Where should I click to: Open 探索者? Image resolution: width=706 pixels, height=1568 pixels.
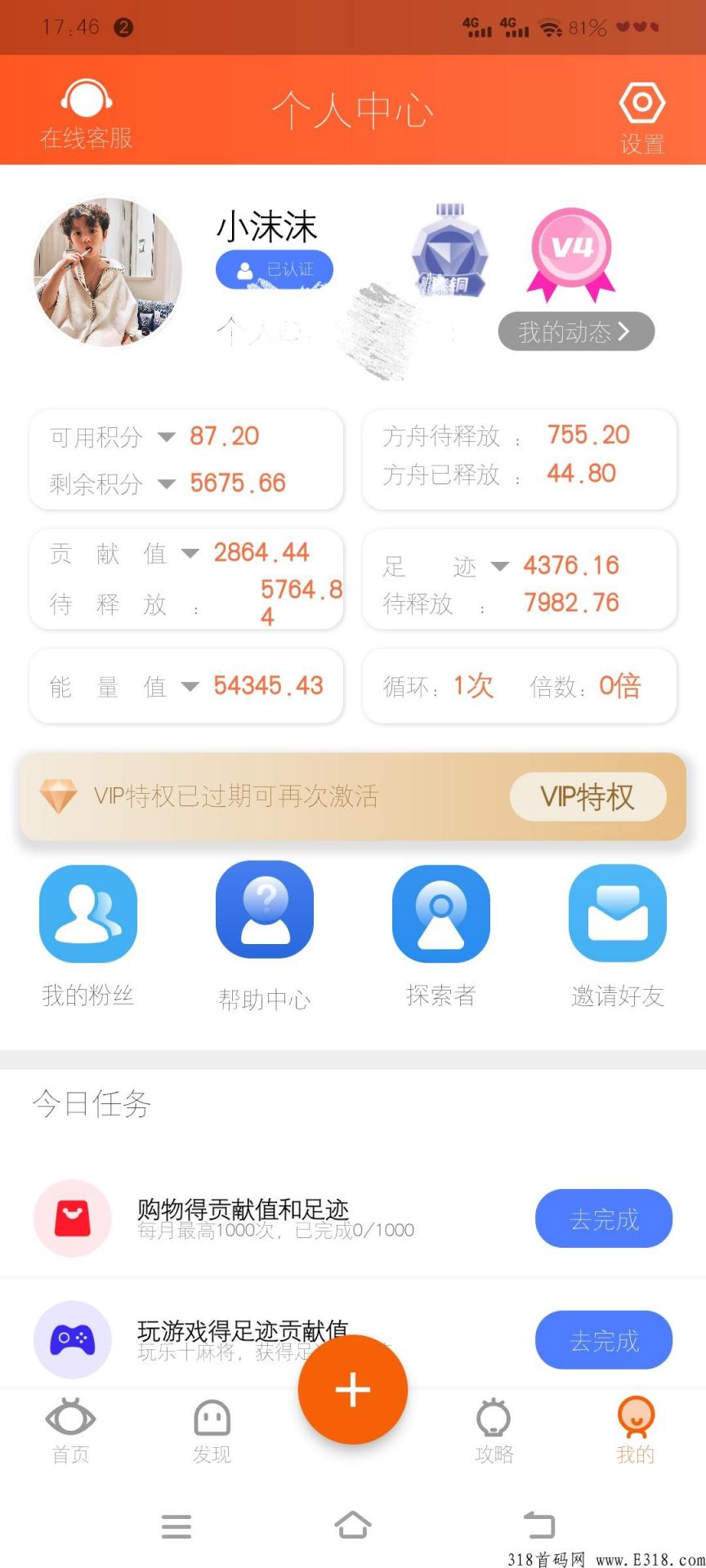coord(441,937)
